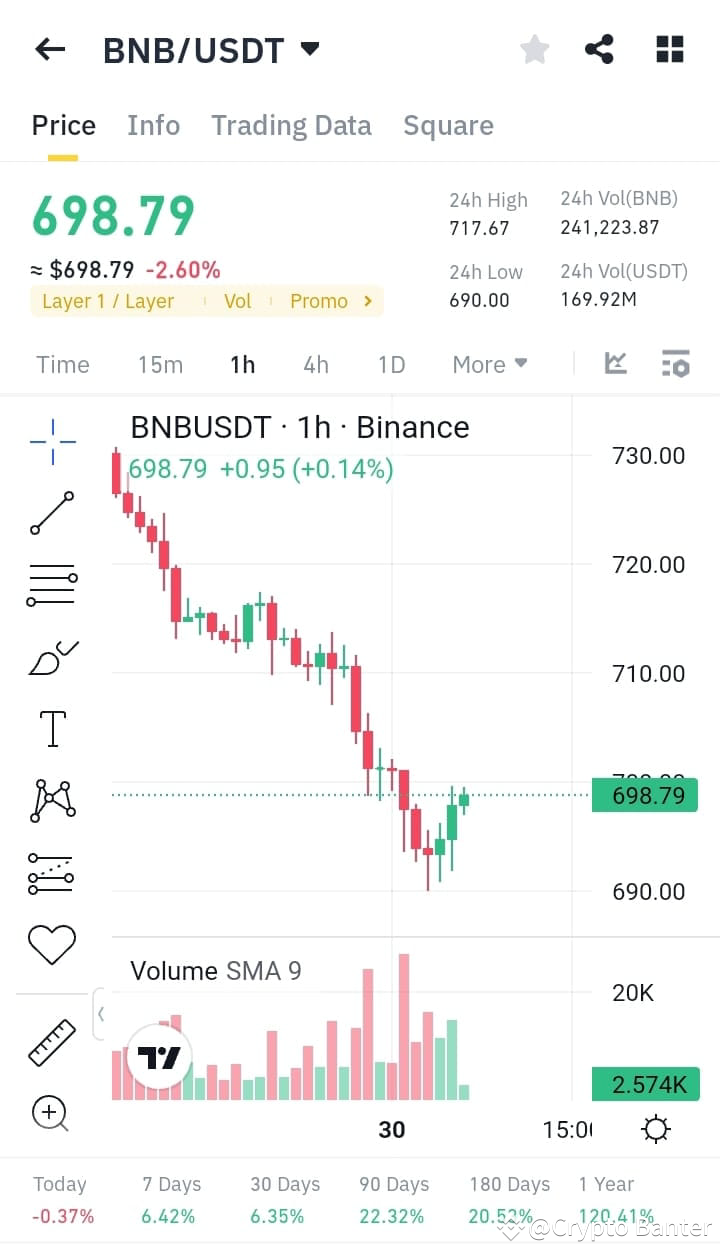Open the horizontal lines drawing tool
The width and height of the screenshot is (720, 1250).
coord(52,583)
